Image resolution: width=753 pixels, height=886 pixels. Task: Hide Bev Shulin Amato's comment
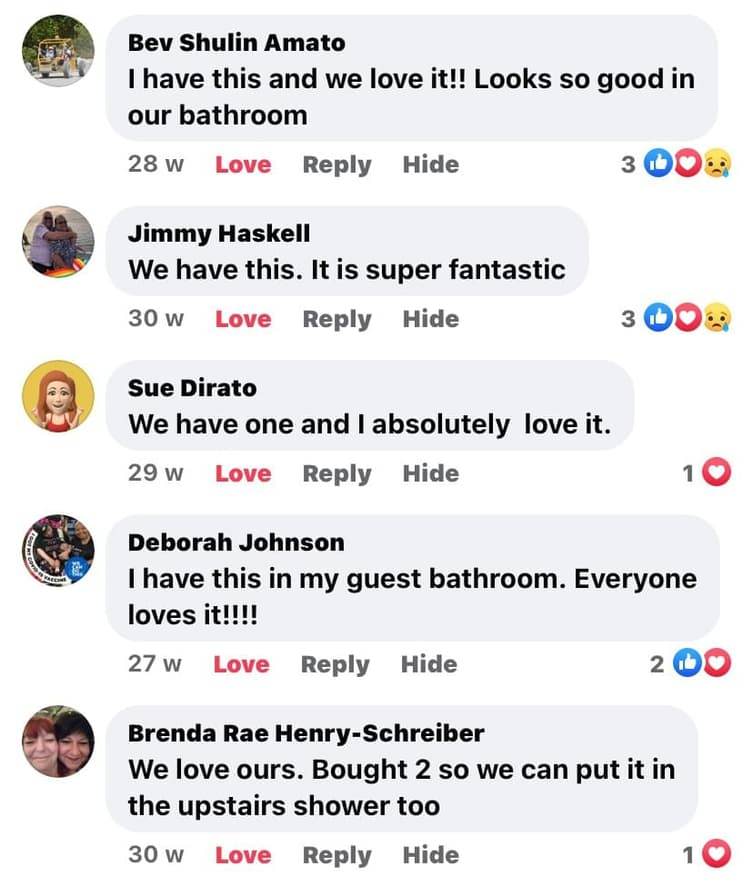click(x=431, y=164)
